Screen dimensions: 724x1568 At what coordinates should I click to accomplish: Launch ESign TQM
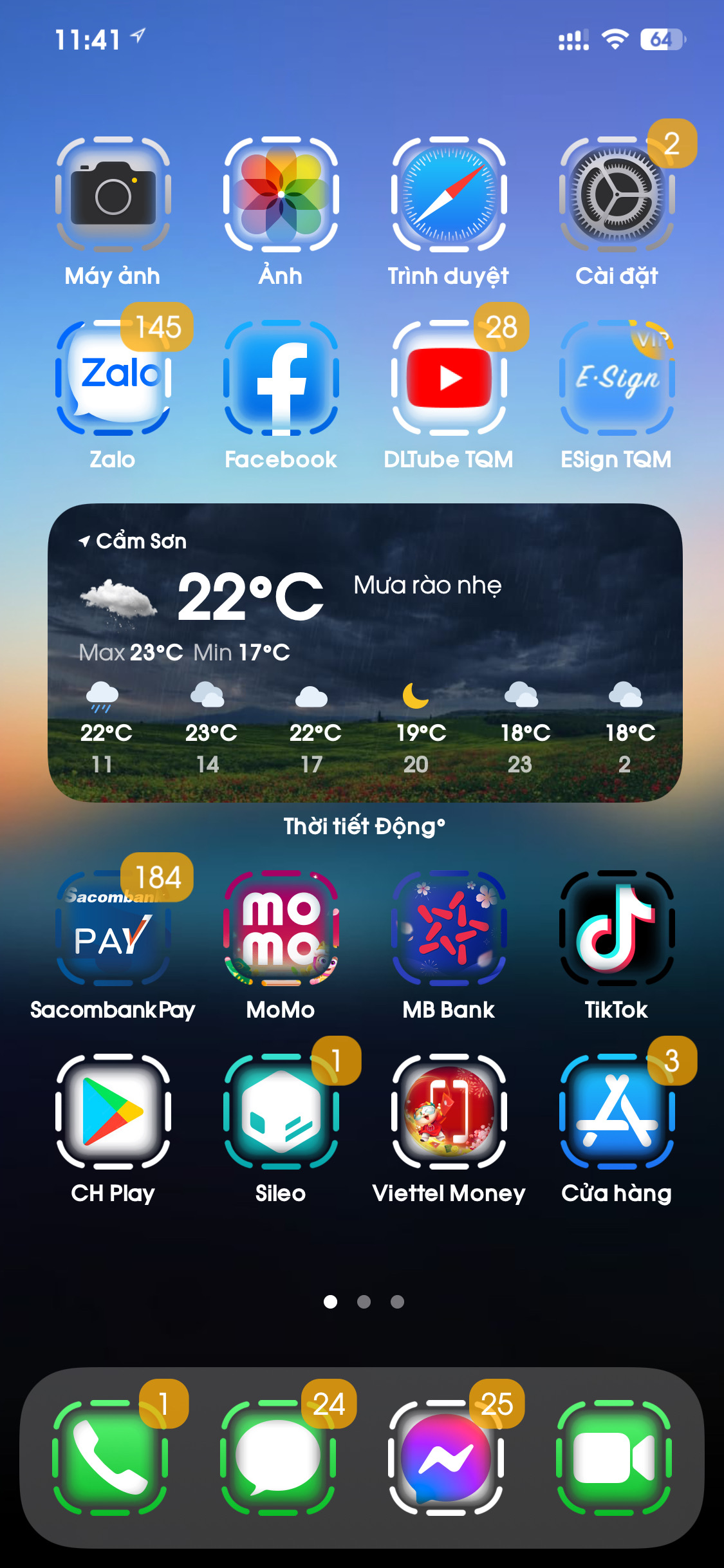(617, 377)
